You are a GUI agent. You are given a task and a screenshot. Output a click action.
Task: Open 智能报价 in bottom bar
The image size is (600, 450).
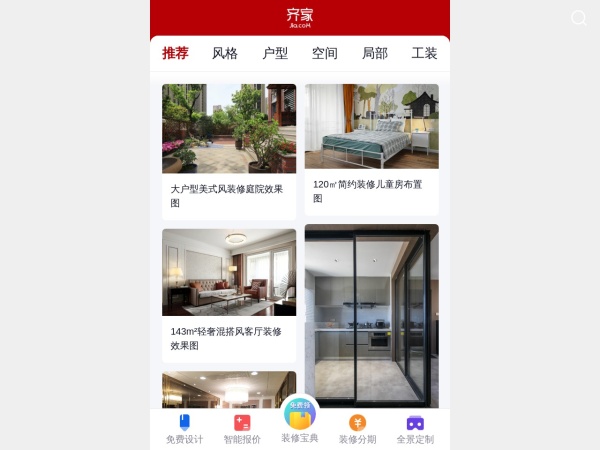point(242,429)
